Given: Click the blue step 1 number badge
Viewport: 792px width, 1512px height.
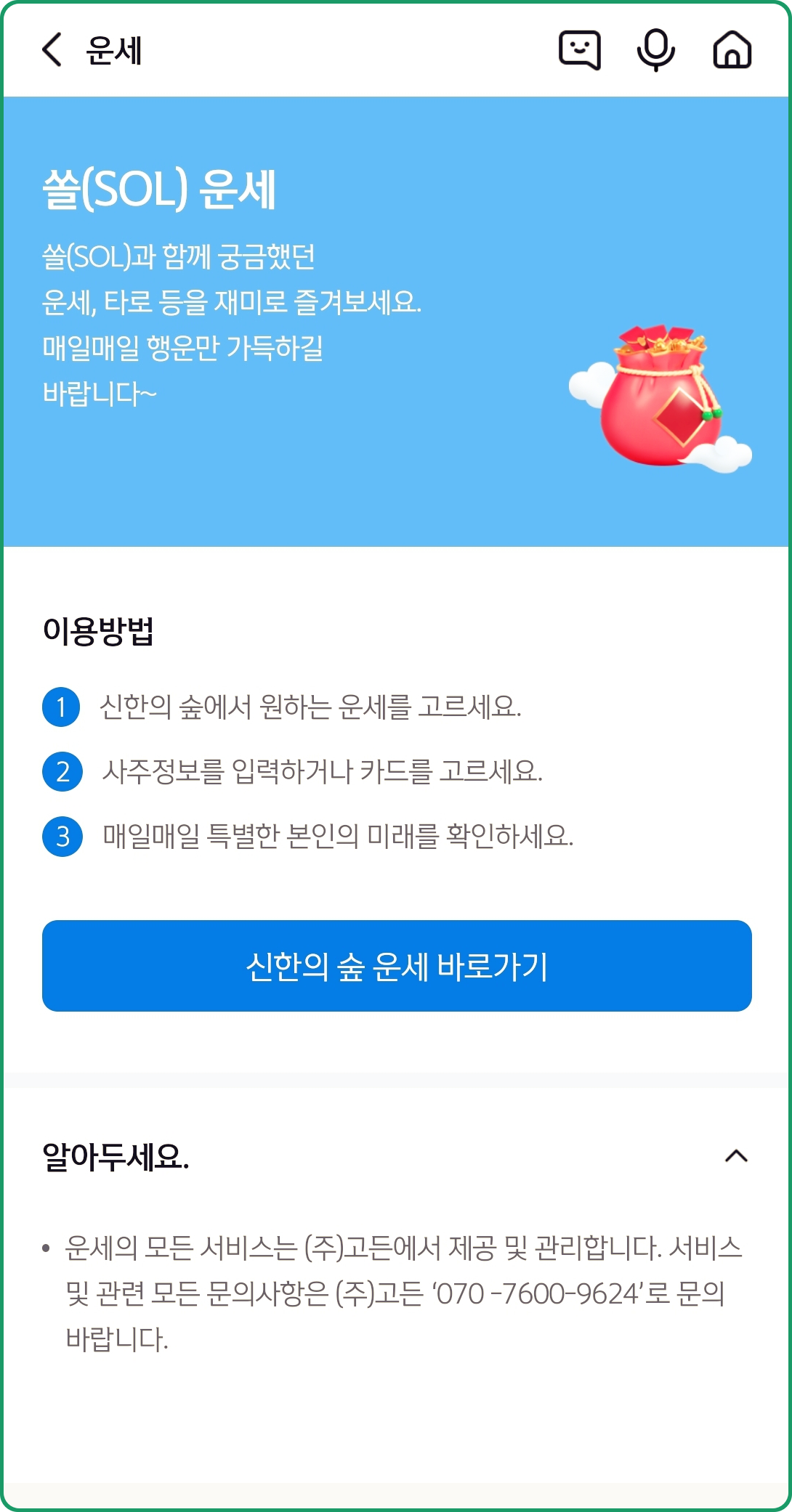Looking at the screenshot, I should [x=60, y=707].
